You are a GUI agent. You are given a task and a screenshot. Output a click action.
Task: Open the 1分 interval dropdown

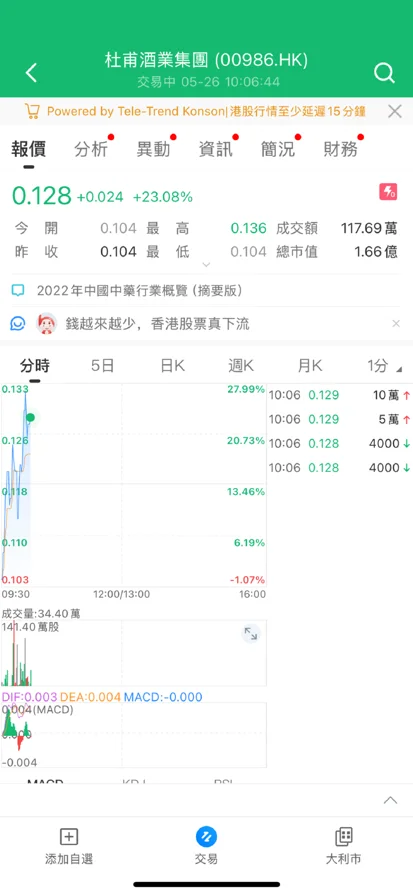pos(384,366)
